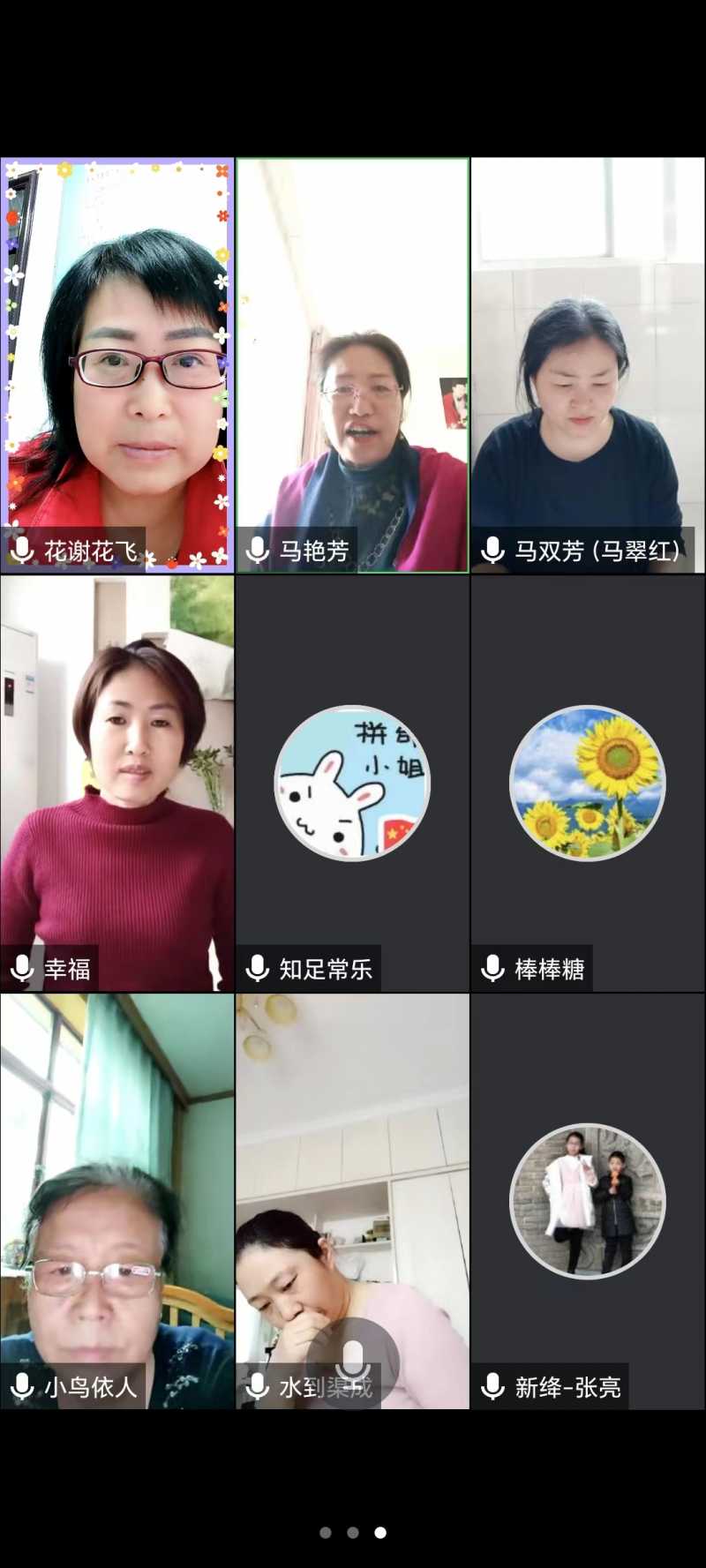The height and width of the screenshot is (1568, 706).
Task: Open the 新绛-张亮 participant tile
Action: click(588, 1201)
